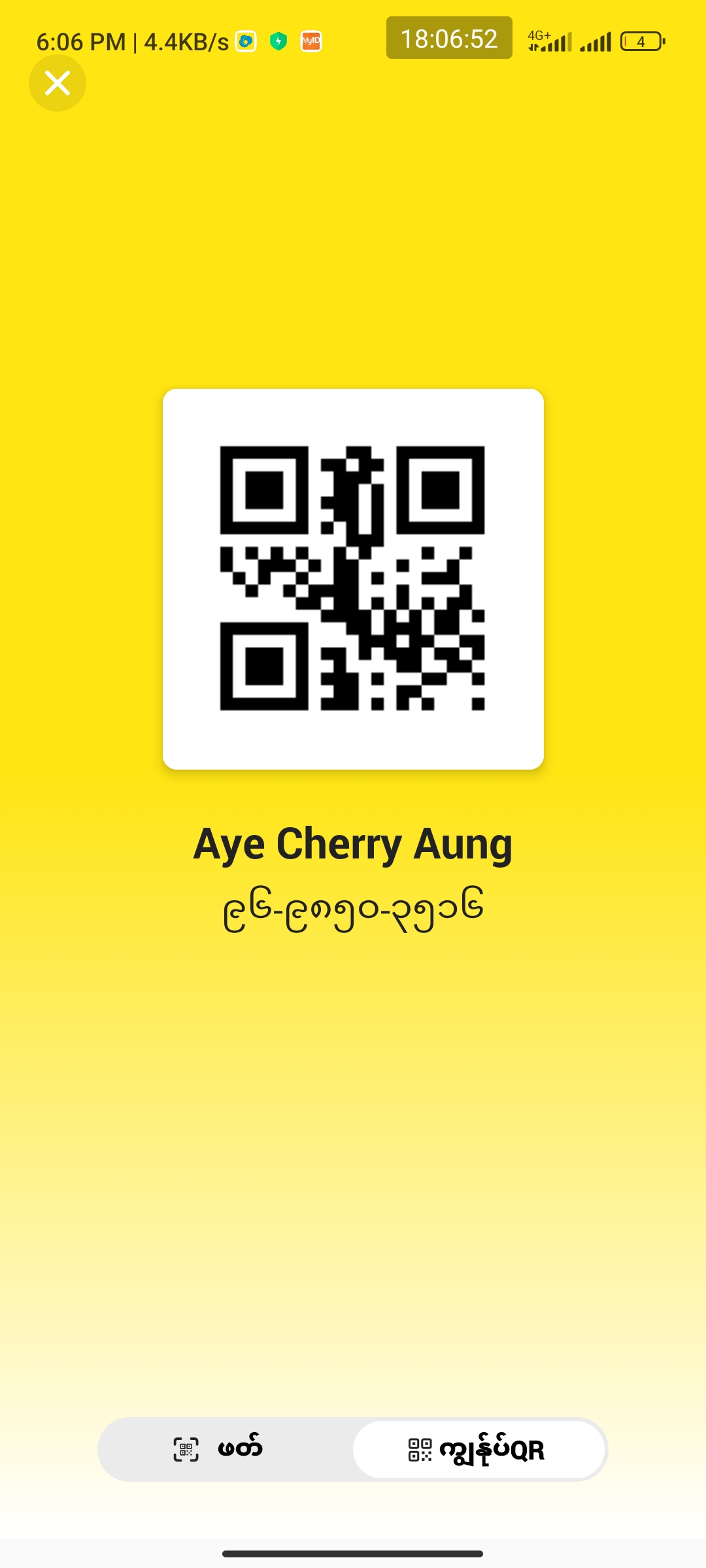Close the QR code screen

pos(58,83)
